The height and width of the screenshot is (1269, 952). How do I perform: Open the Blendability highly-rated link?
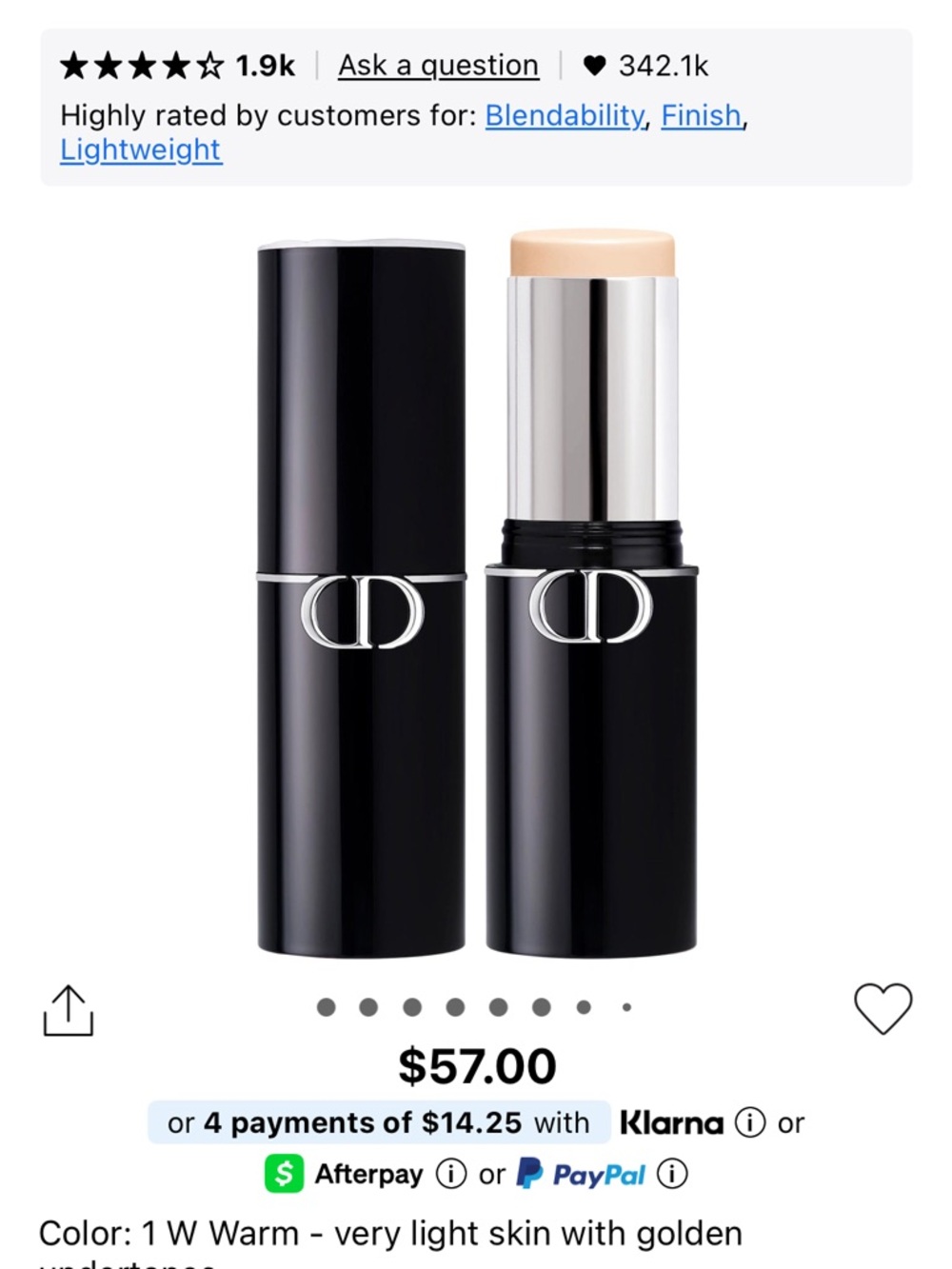tap(564, 115)
